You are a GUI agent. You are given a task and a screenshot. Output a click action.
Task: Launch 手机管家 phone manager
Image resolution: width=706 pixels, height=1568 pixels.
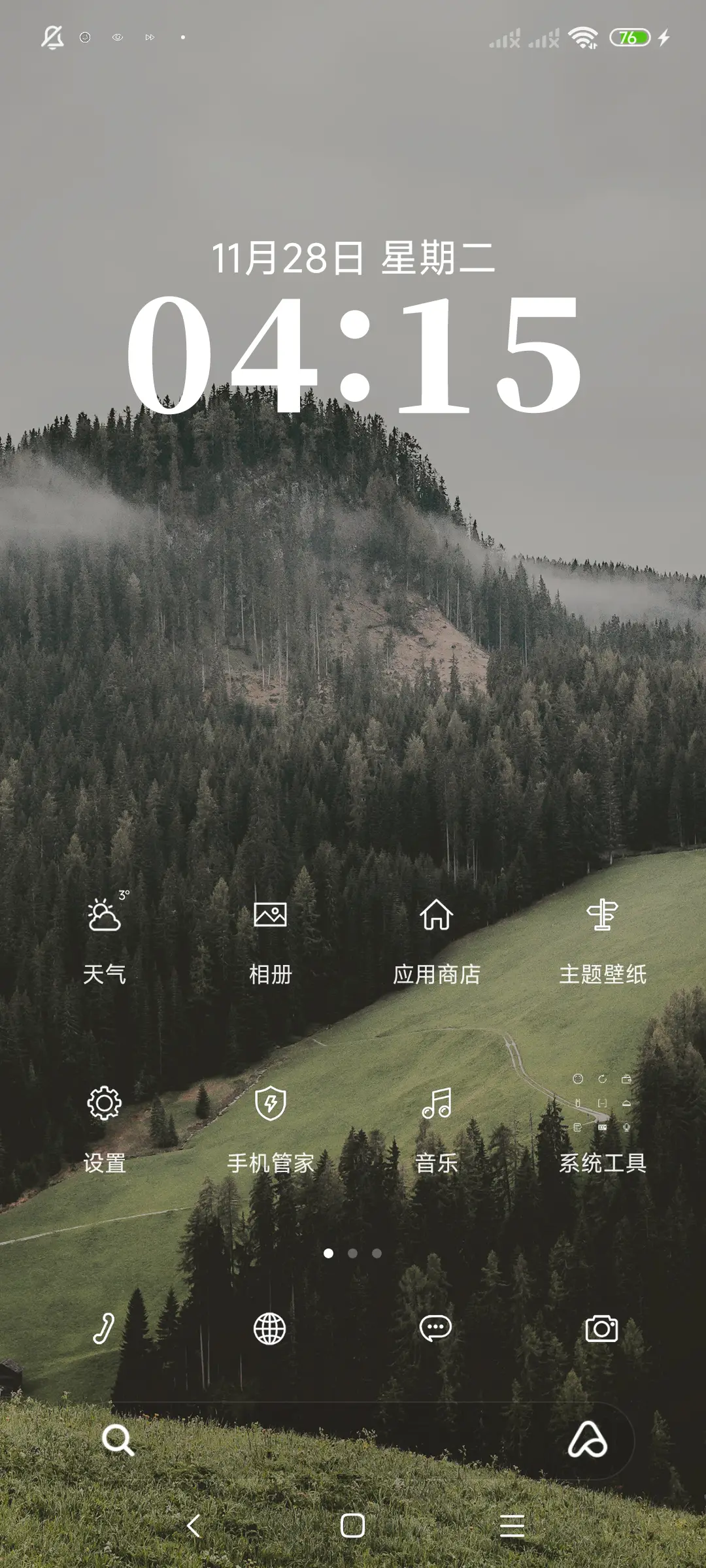pos(270,1117)
